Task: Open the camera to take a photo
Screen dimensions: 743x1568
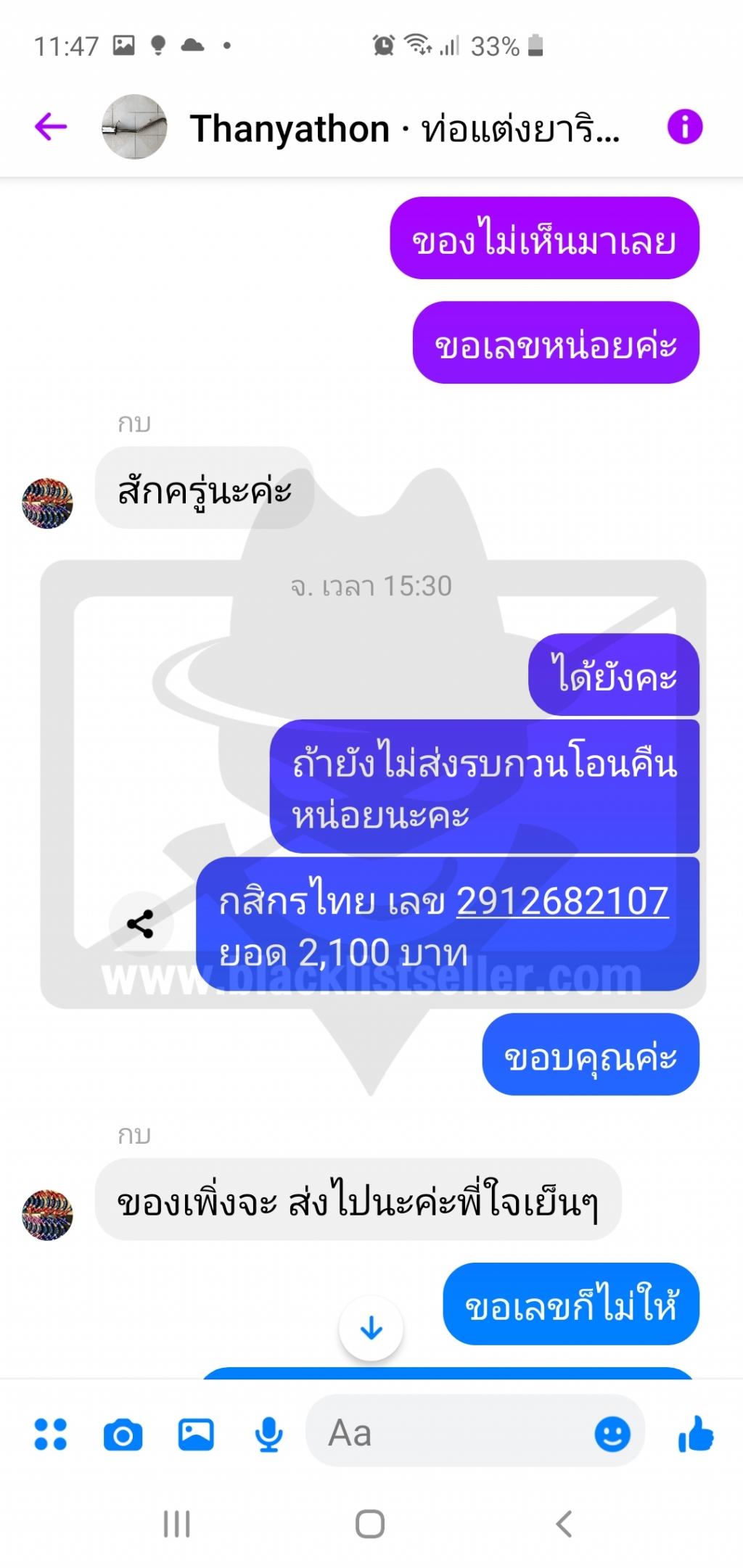Action: pos(123,1434)
